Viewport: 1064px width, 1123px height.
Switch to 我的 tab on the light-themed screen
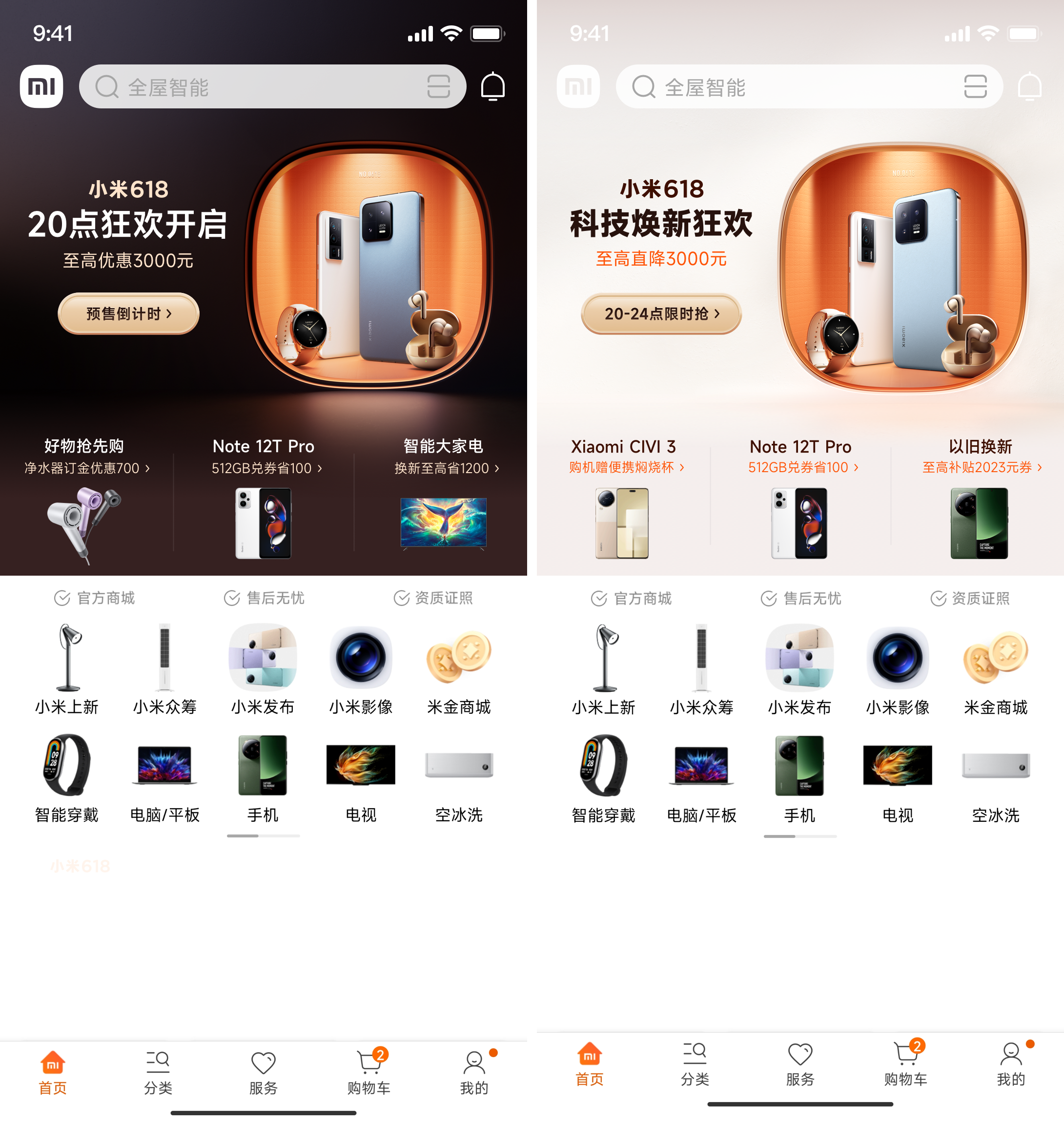1011,1064
